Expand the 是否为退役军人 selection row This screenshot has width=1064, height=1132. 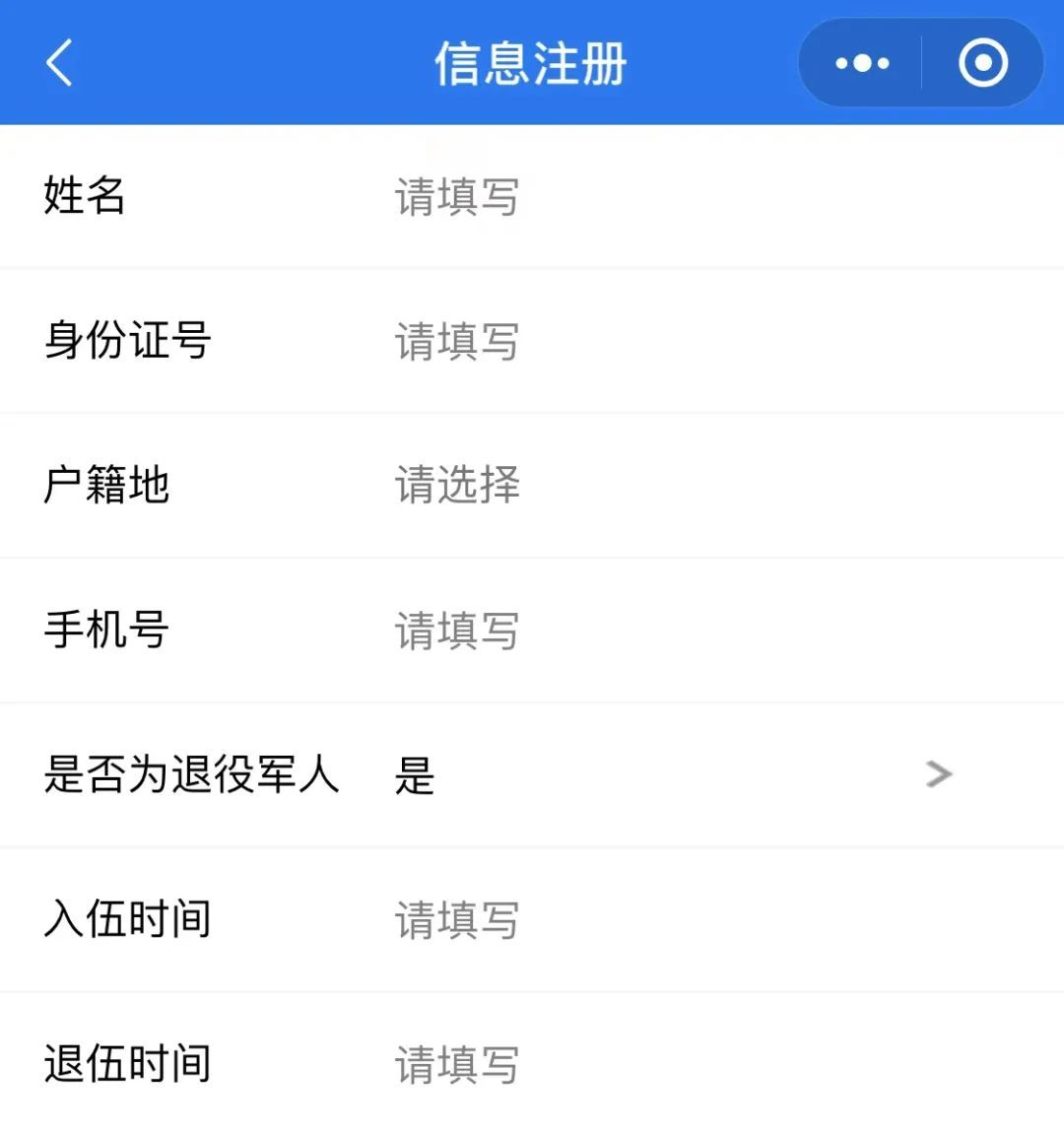pyautogui.click(x=532, y=774)
